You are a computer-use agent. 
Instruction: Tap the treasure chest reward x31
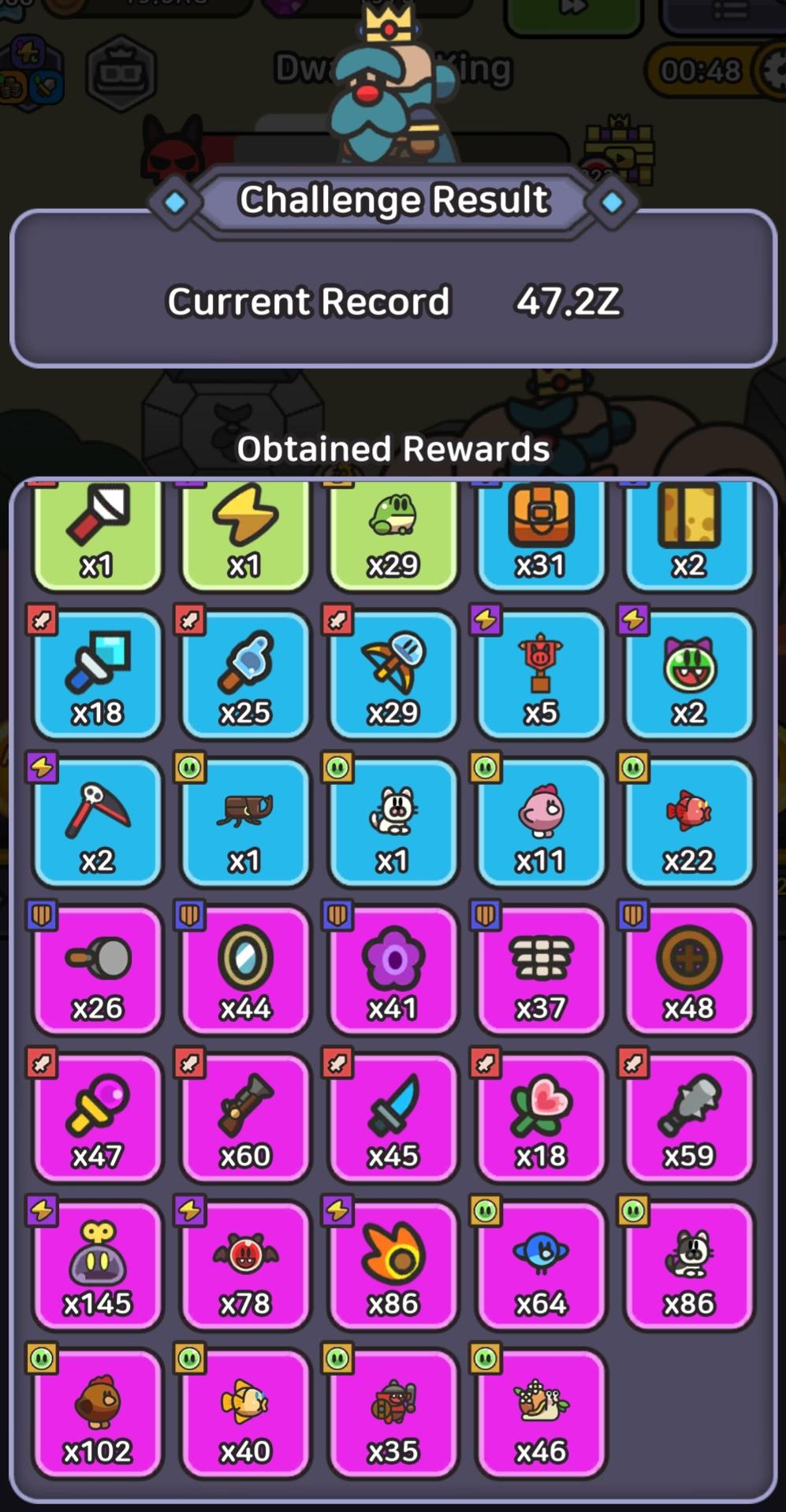tap(541, 533)
